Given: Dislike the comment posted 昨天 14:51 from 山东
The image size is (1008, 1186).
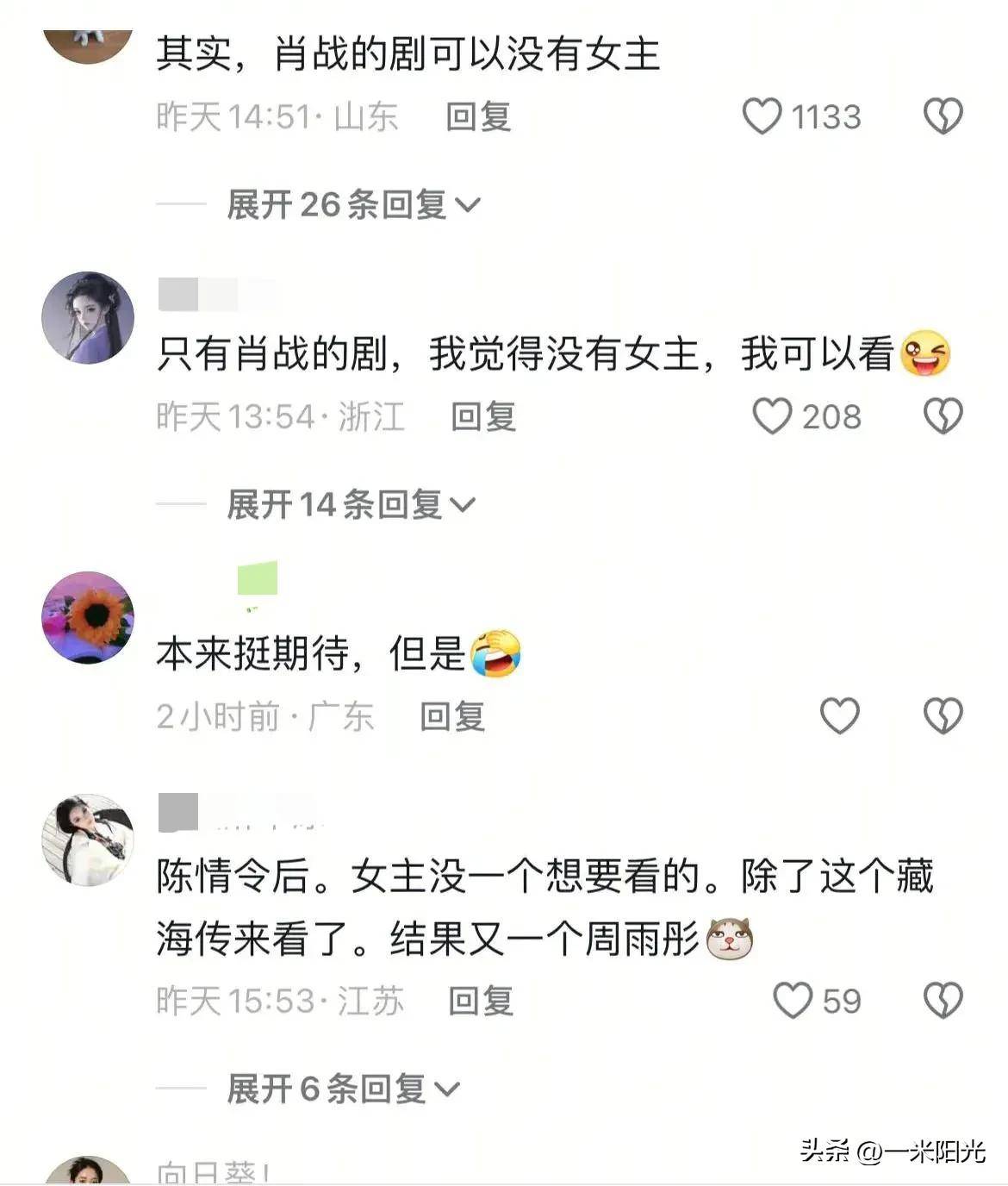Looking at the screenshot, I should click(943, 116).
